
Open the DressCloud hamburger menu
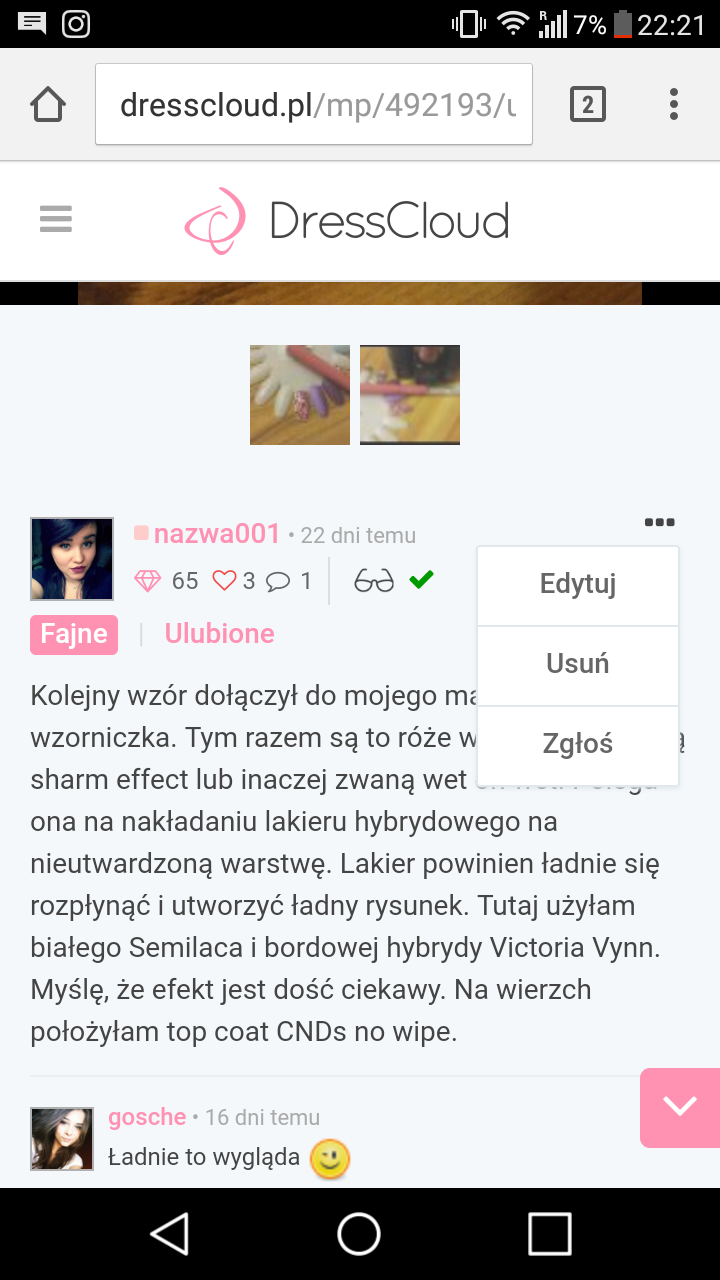55,219
